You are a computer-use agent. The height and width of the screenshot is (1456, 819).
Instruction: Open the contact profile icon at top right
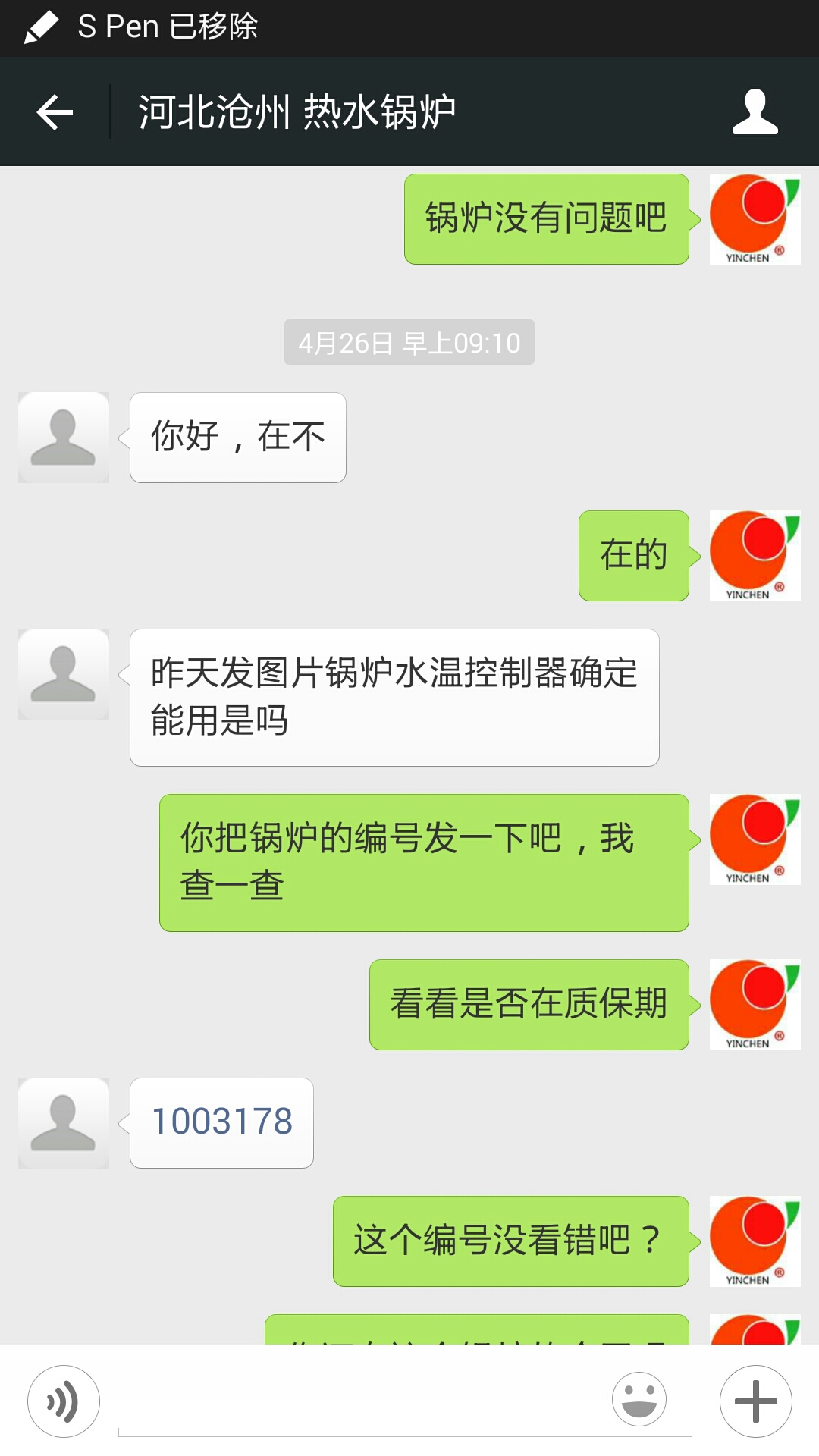755,112
